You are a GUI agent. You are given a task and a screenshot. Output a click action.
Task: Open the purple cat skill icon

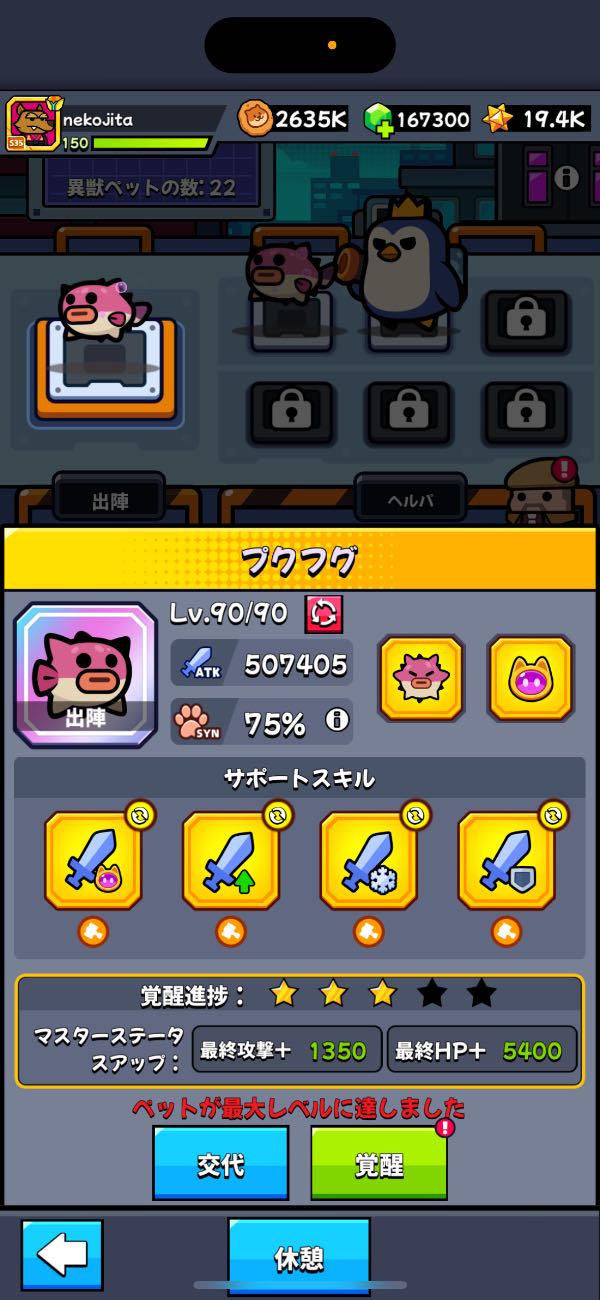[x=530, y=678]
